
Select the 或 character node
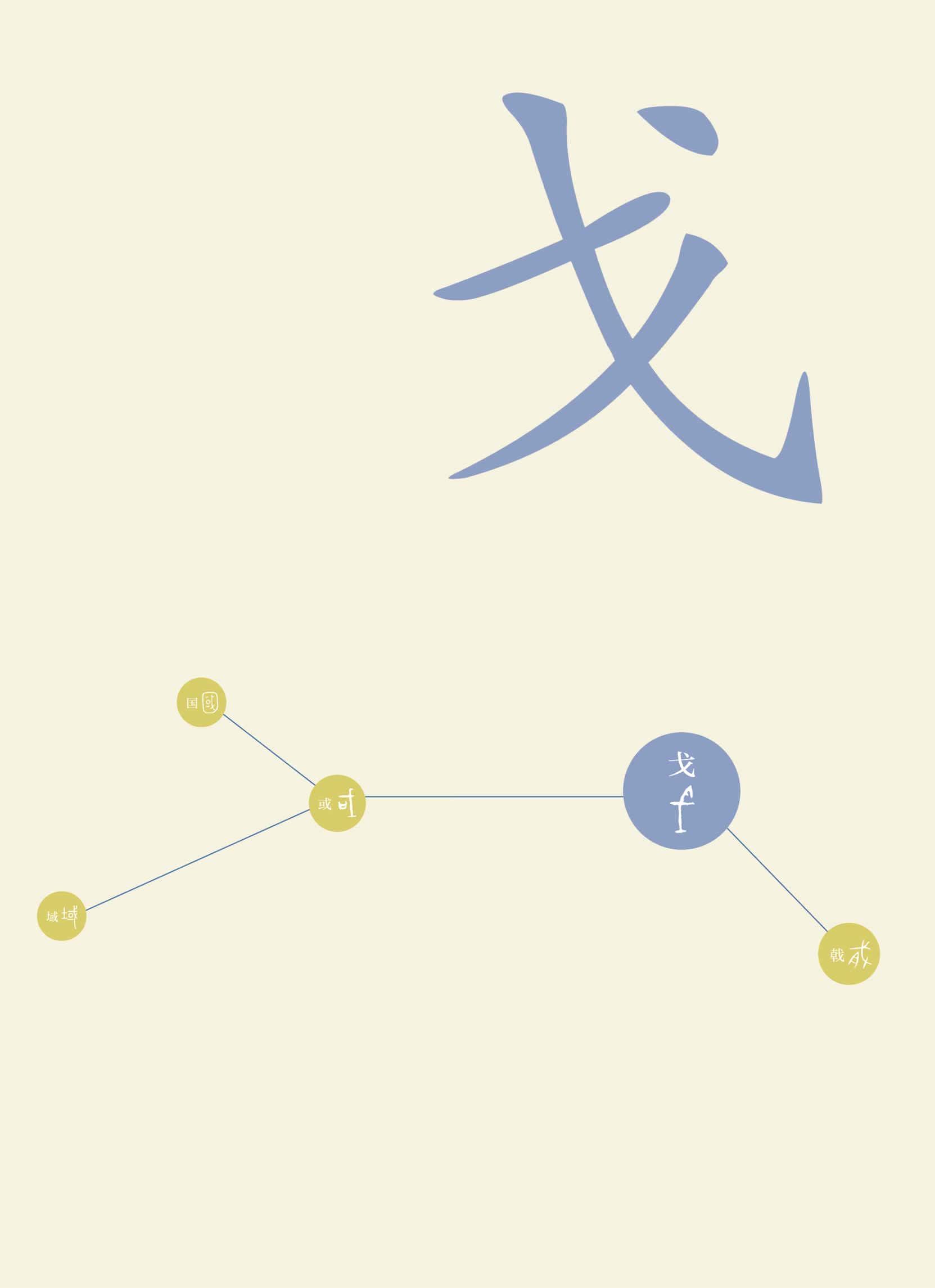point(337,804)
